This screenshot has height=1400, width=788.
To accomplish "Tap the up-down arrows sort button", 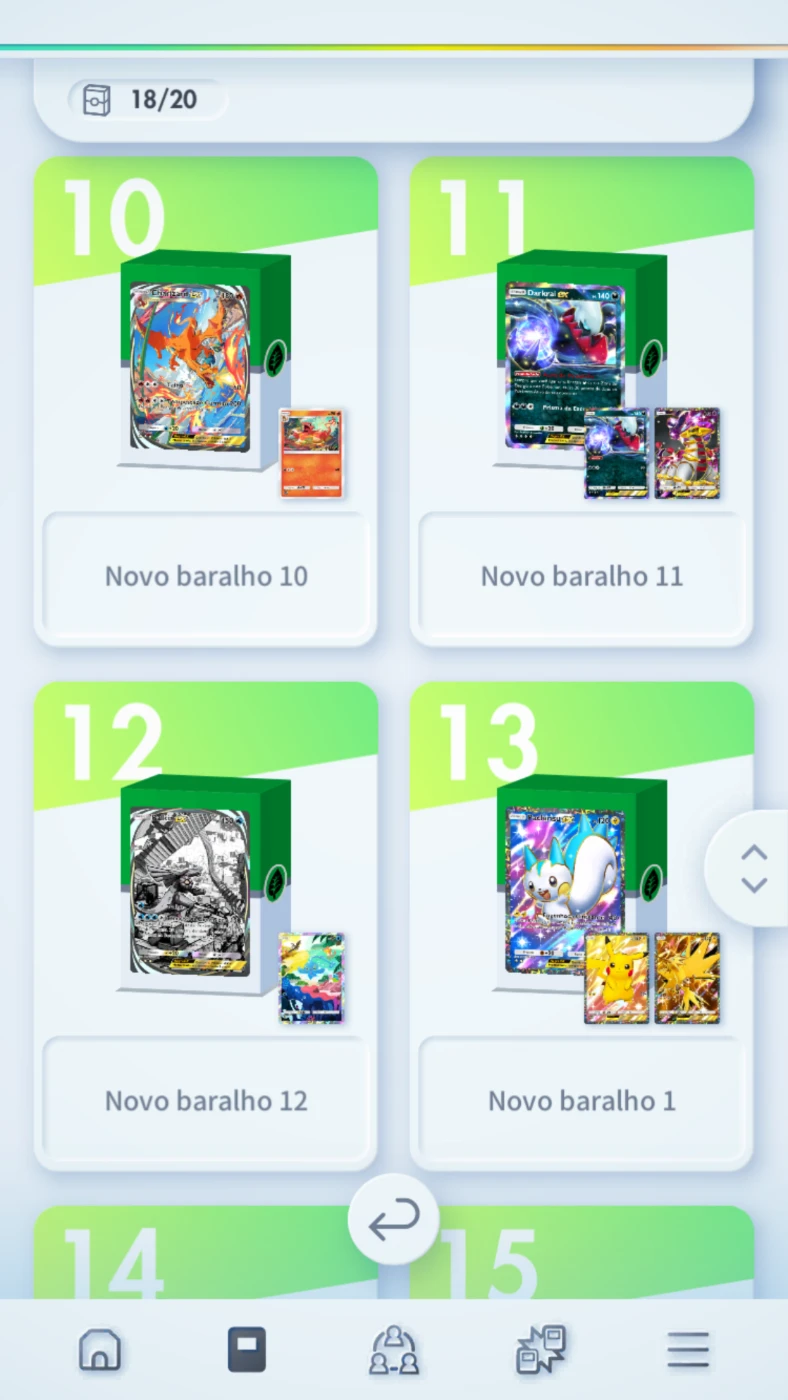I will 752,868.
